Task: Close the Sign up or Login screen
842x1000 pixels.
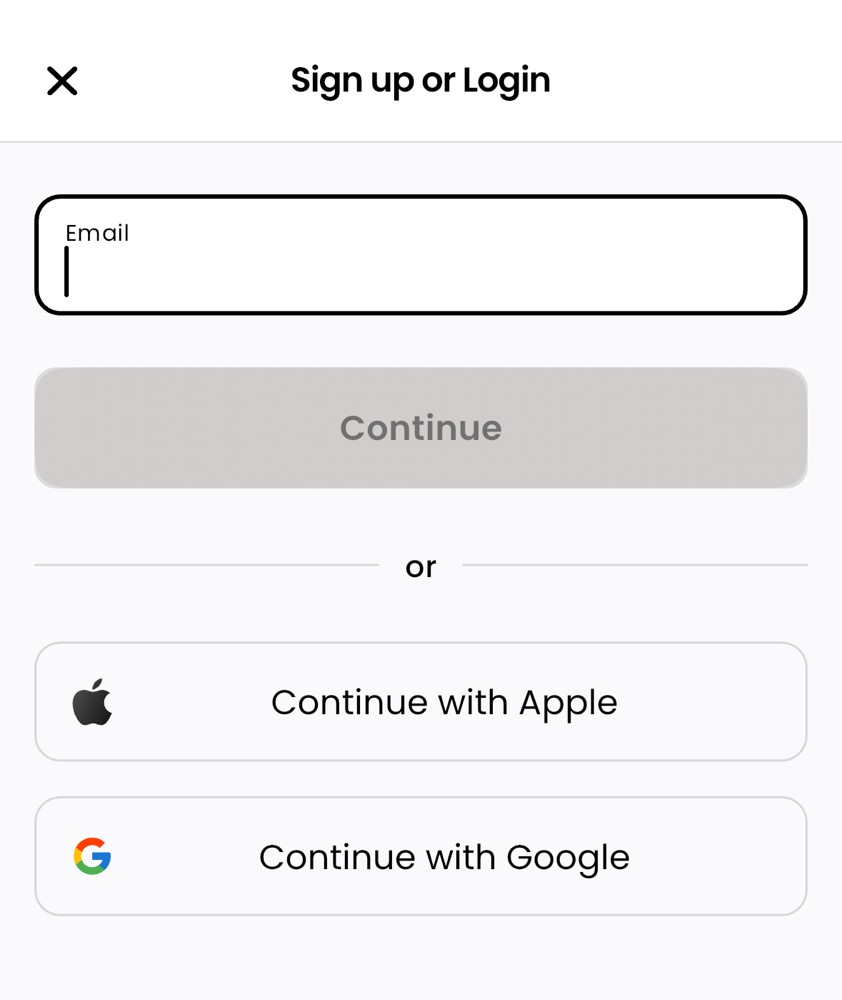Action: click(62, 81)
